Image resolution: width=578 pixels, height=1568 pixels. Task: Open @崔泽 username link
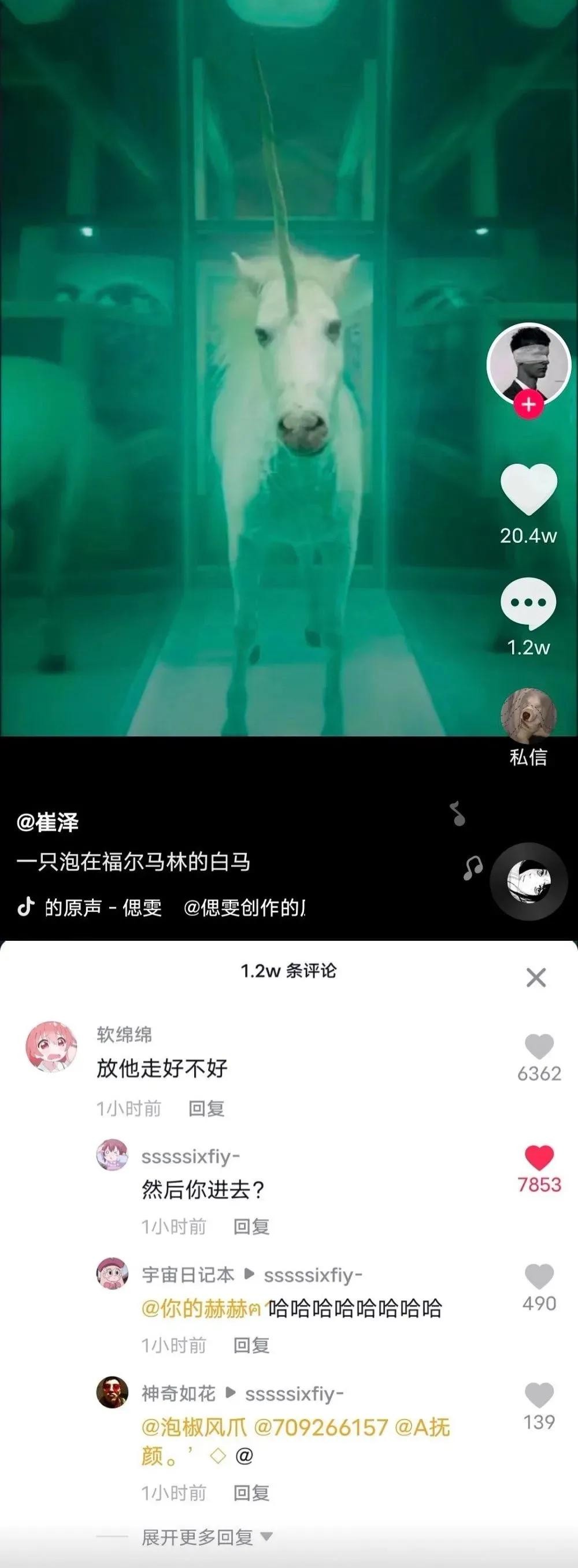[x=47, y=822]
